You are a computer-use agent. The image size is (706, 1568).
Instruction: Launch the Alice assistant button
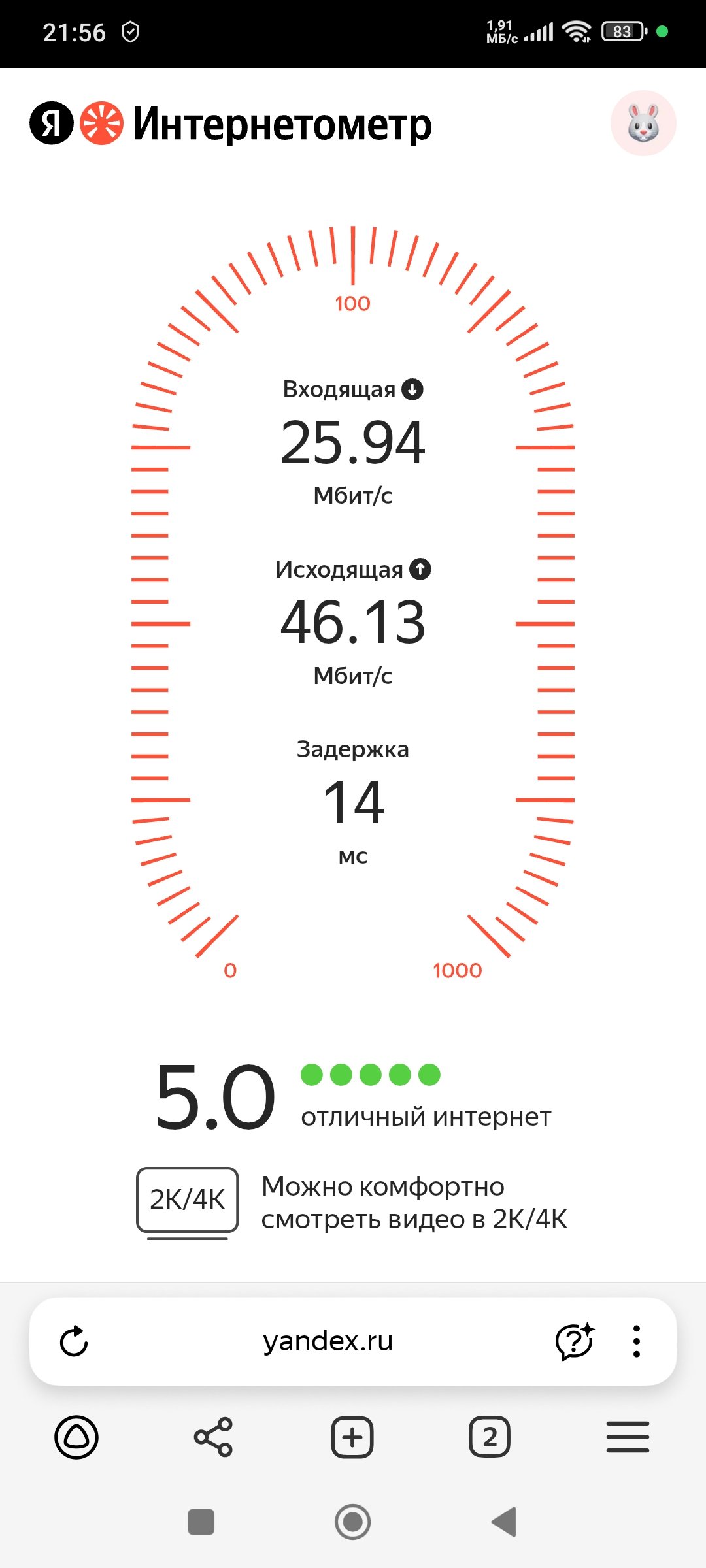point(76,1437)
